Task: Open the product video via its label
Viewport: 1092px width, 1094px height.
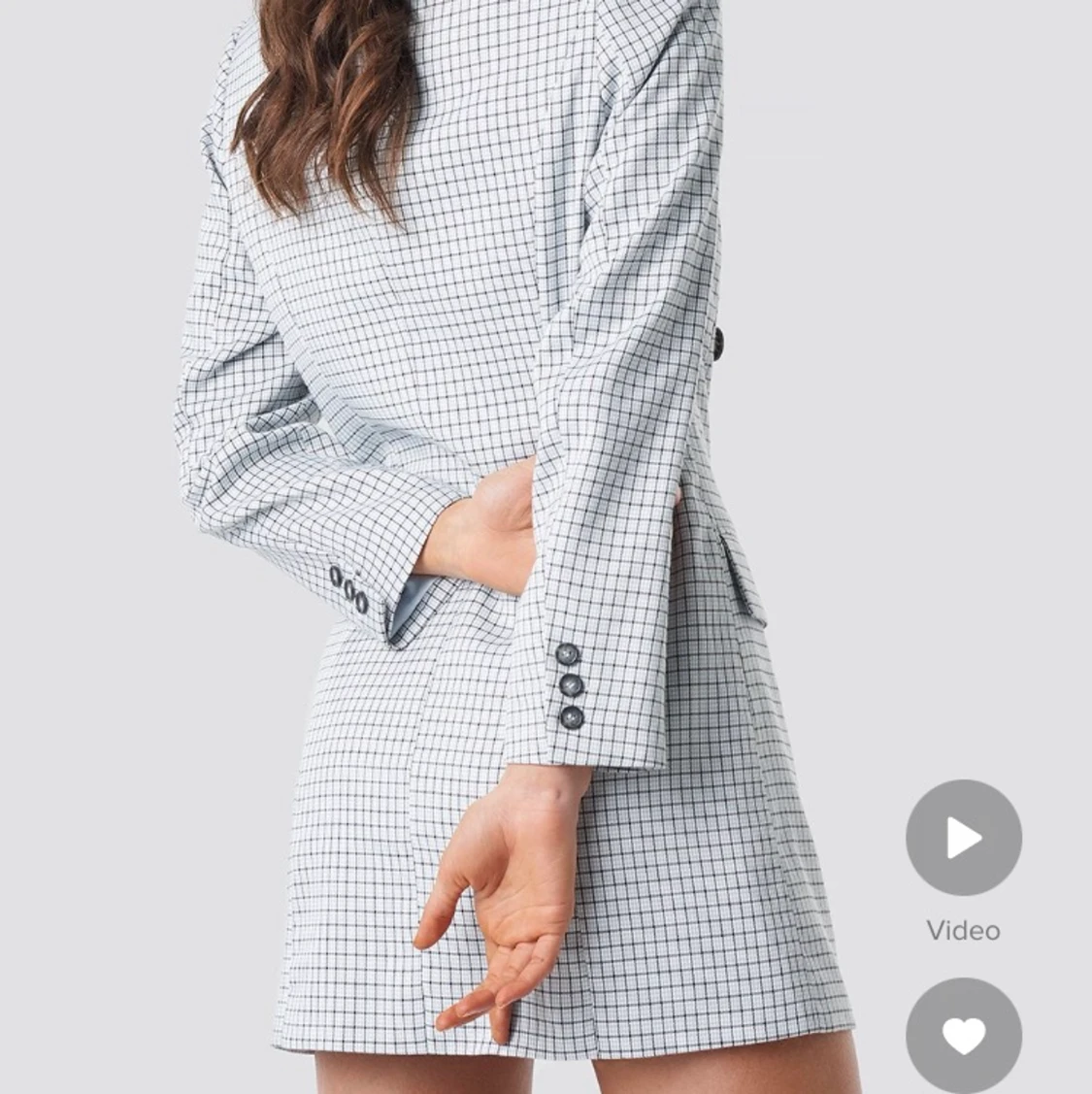Action: click(962, 928)
